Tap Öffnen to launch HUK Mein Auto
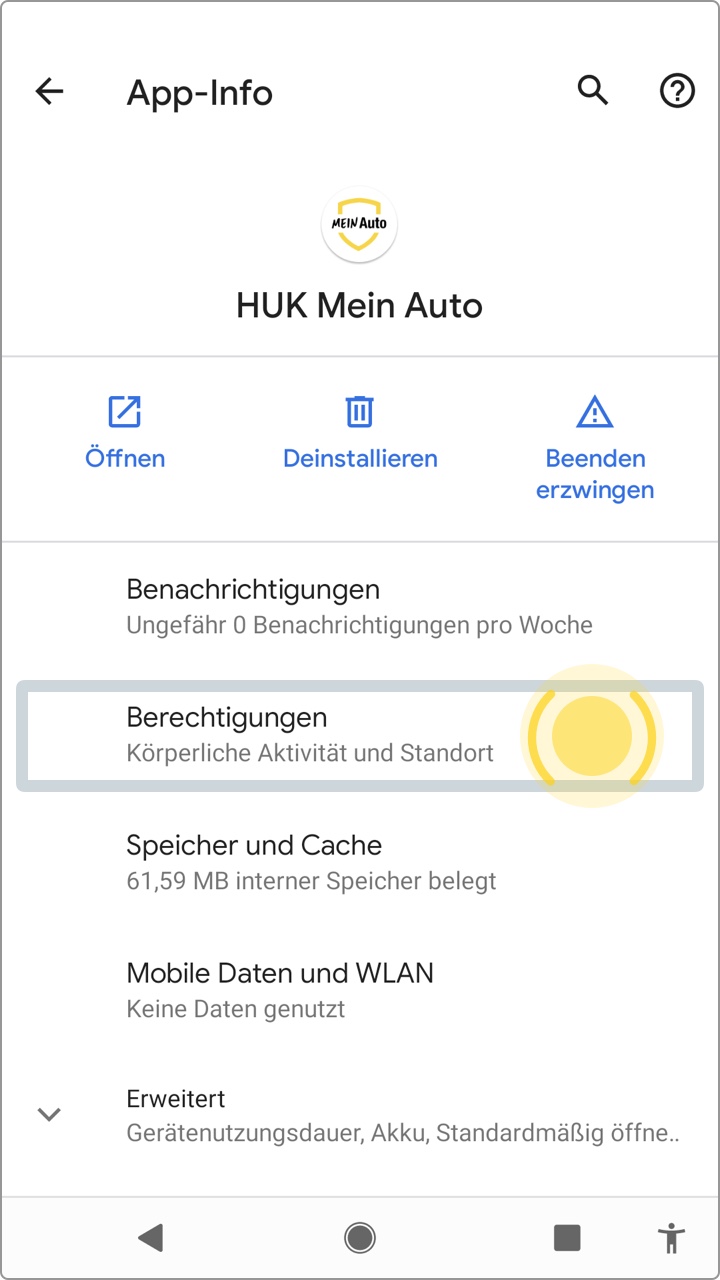Viewport: 720px width, 1280px height. click(125, 433)
